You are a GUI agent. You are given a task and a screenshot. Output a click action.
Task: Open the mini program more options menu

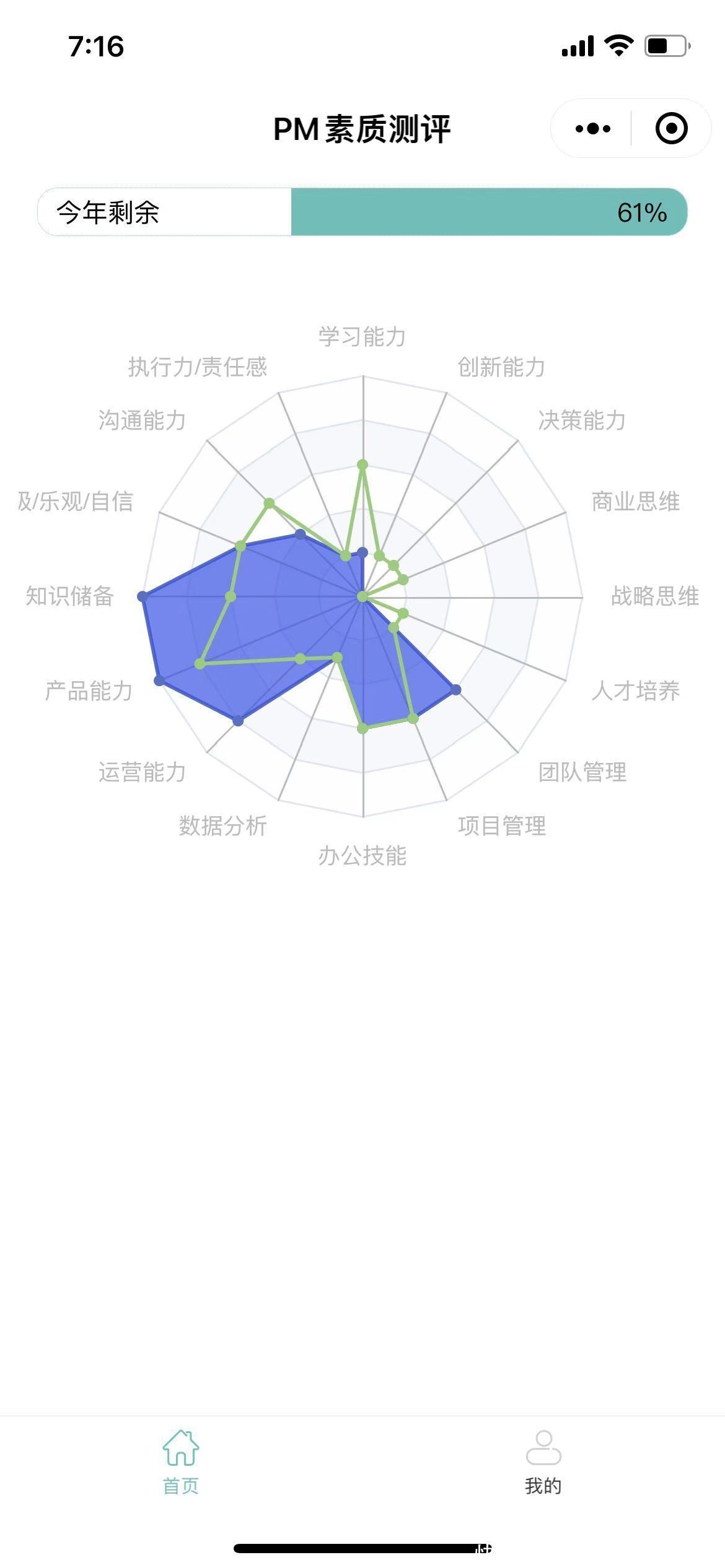coord(592,129)
